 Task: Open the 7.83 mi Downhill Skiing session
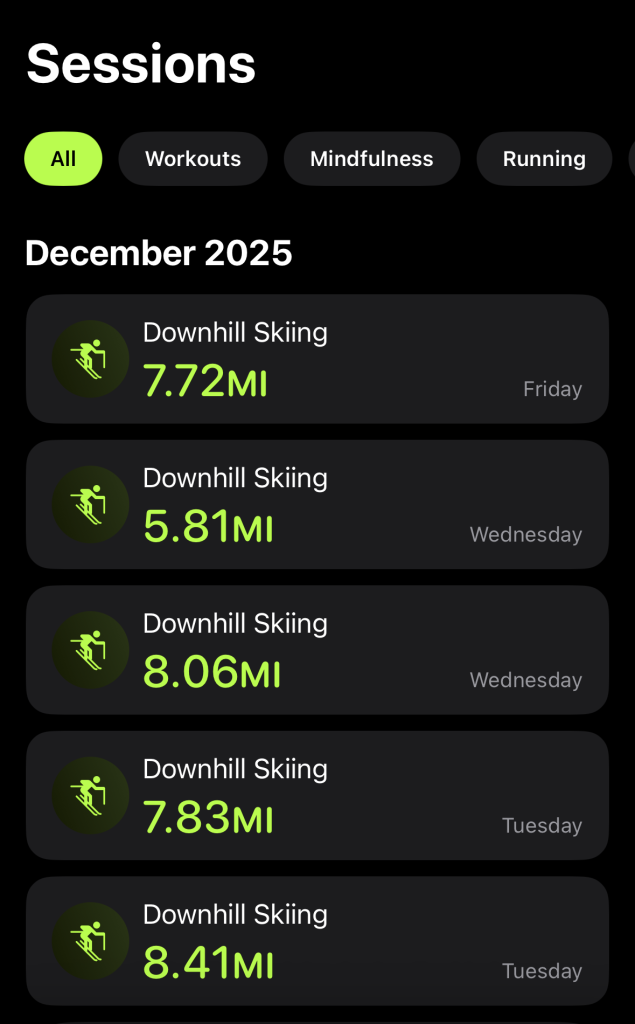317,795
